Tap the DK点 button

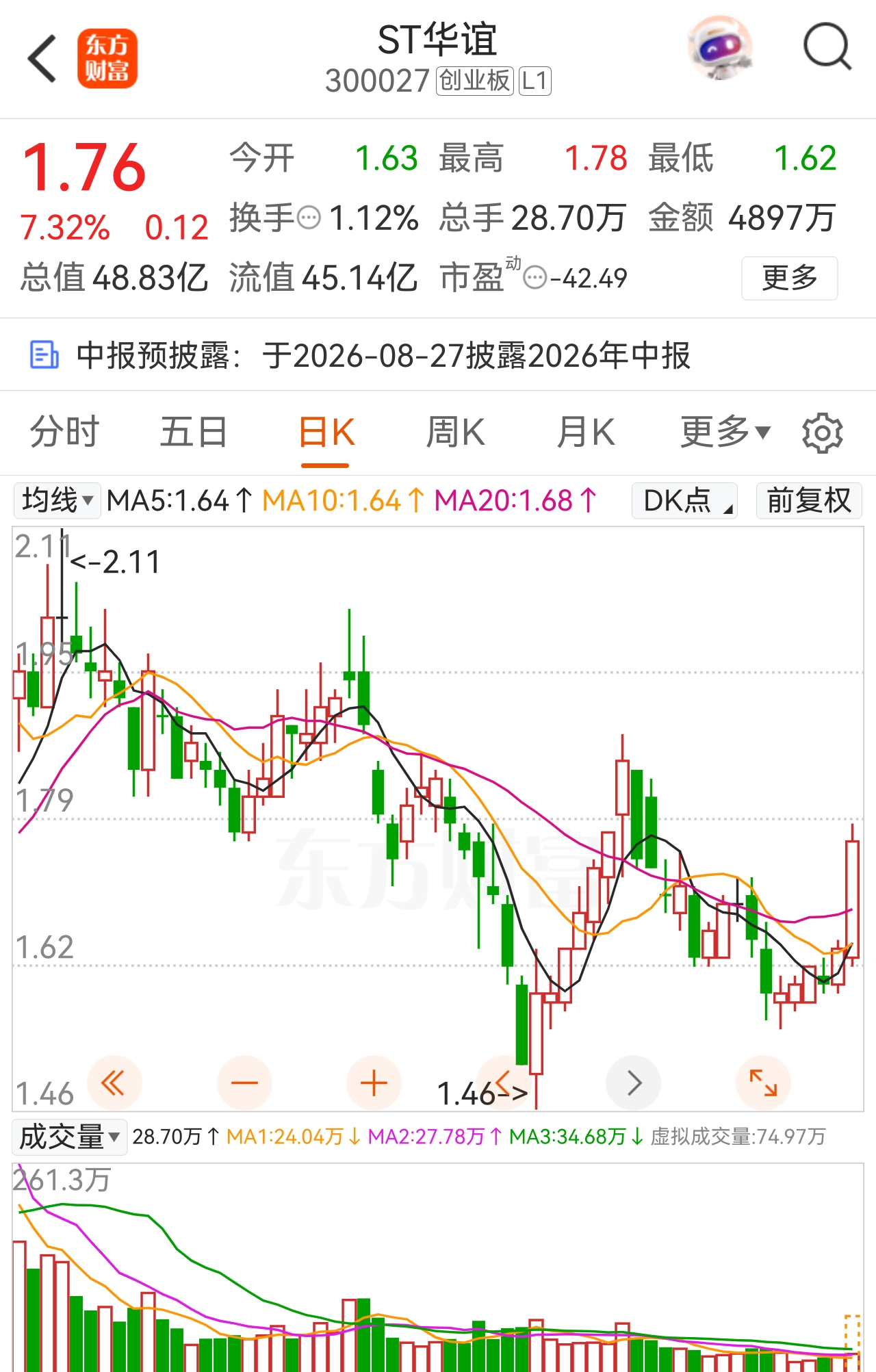[x=684, y=500]
